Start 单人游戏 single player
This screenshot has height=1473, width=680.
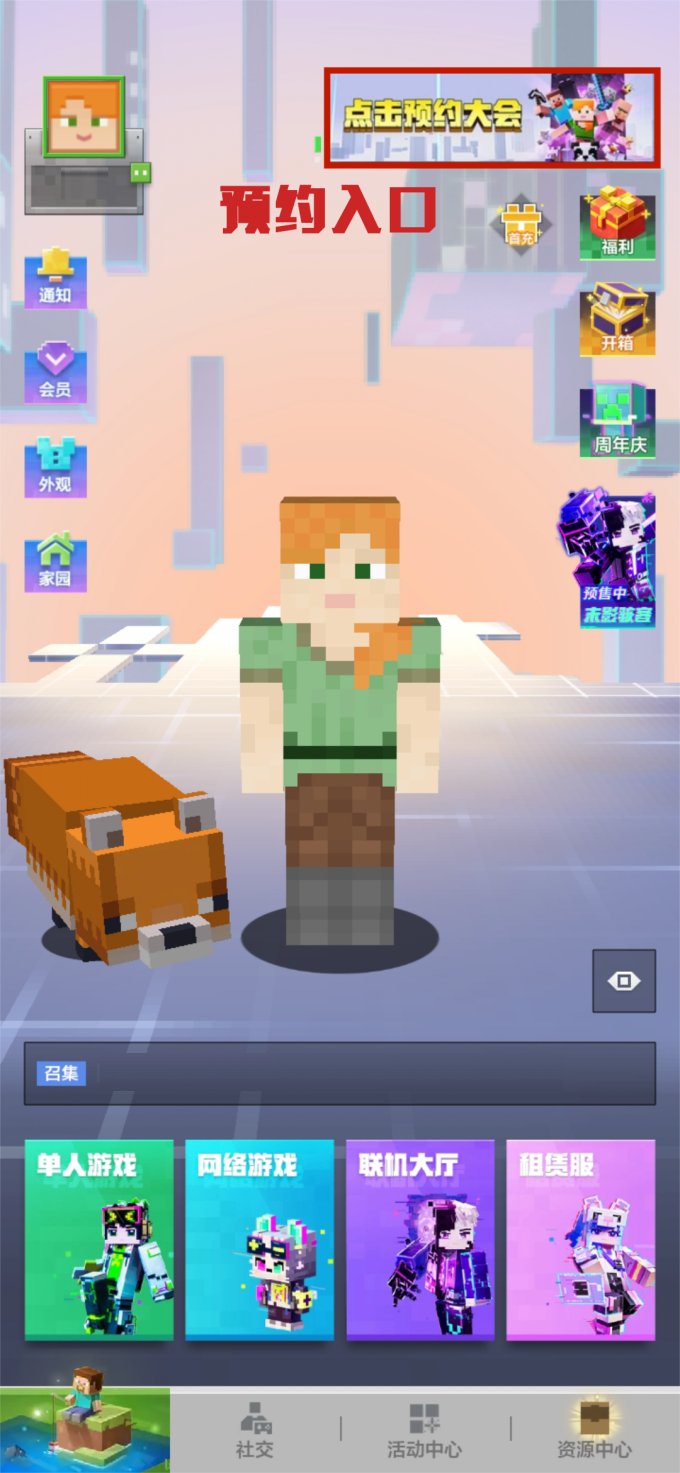point(99,1239)
